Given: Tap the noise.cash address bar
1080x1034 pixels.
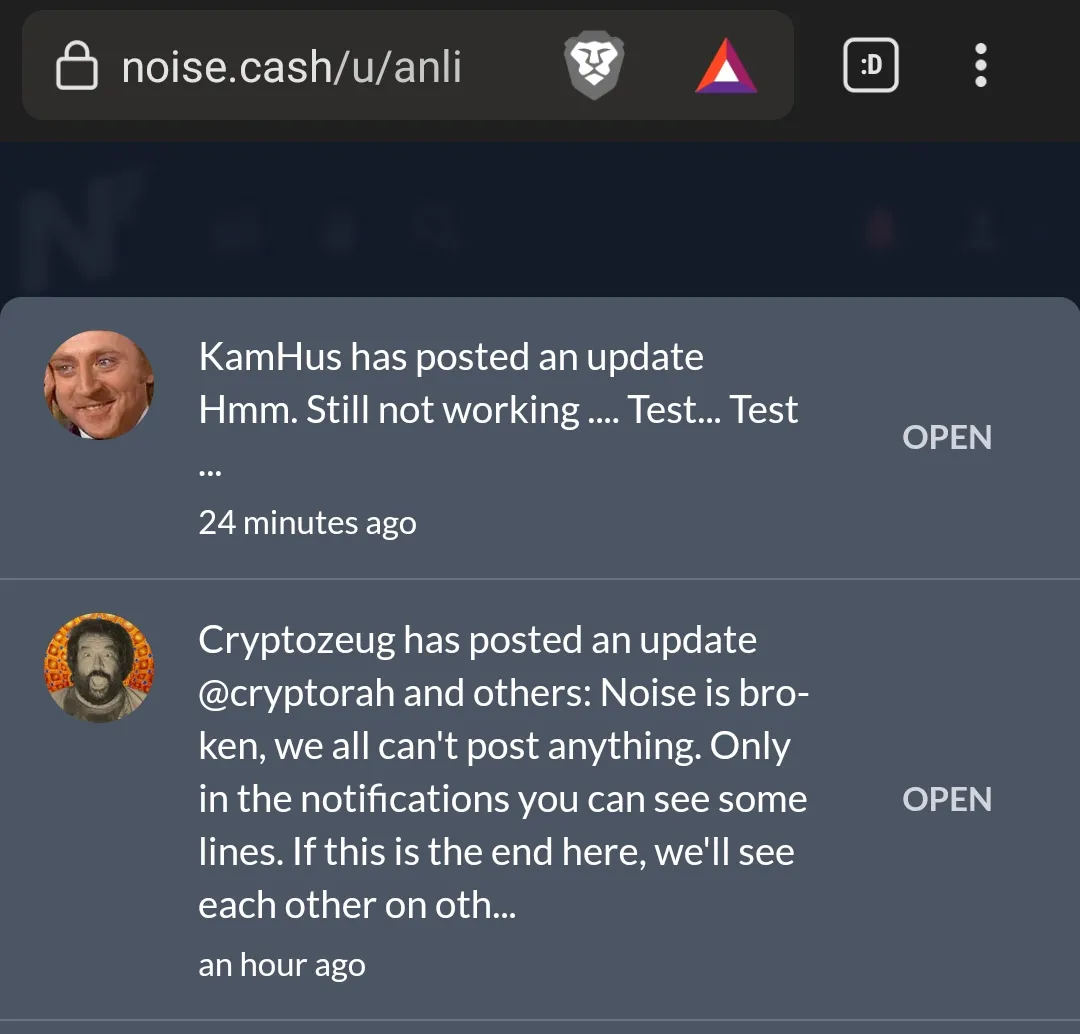Looking at the screenshot, I should [x=290, y=67].
